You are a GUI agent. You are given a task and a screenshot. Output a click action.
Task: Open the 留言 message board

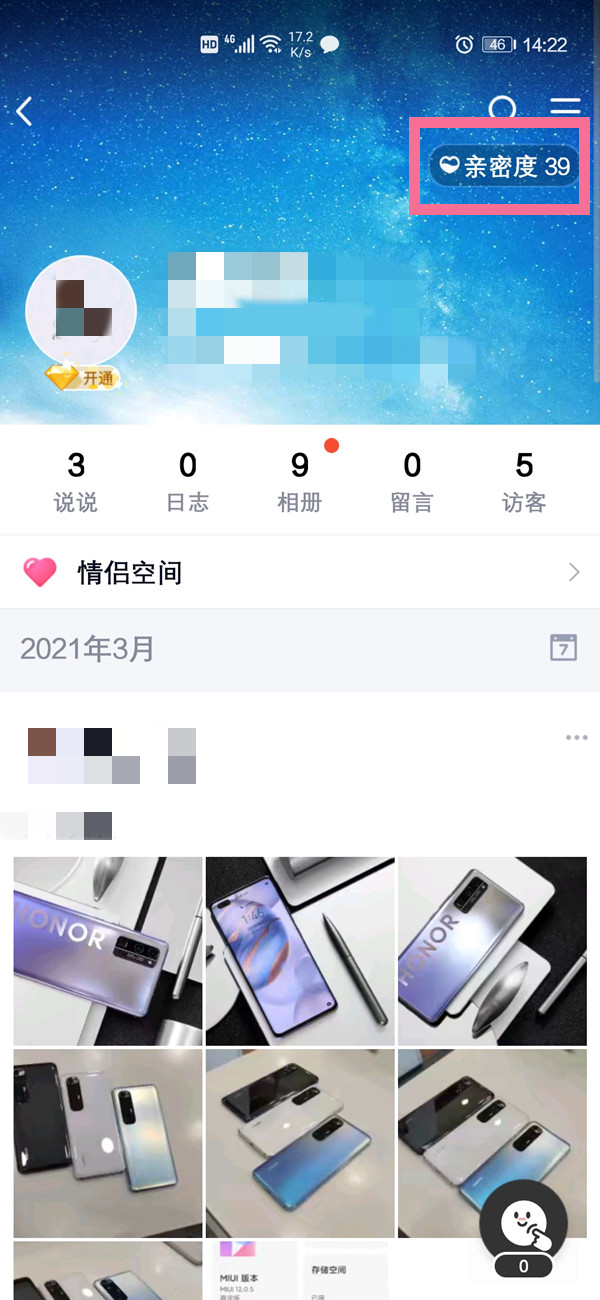pyautogui.click(x=412, y=481)
